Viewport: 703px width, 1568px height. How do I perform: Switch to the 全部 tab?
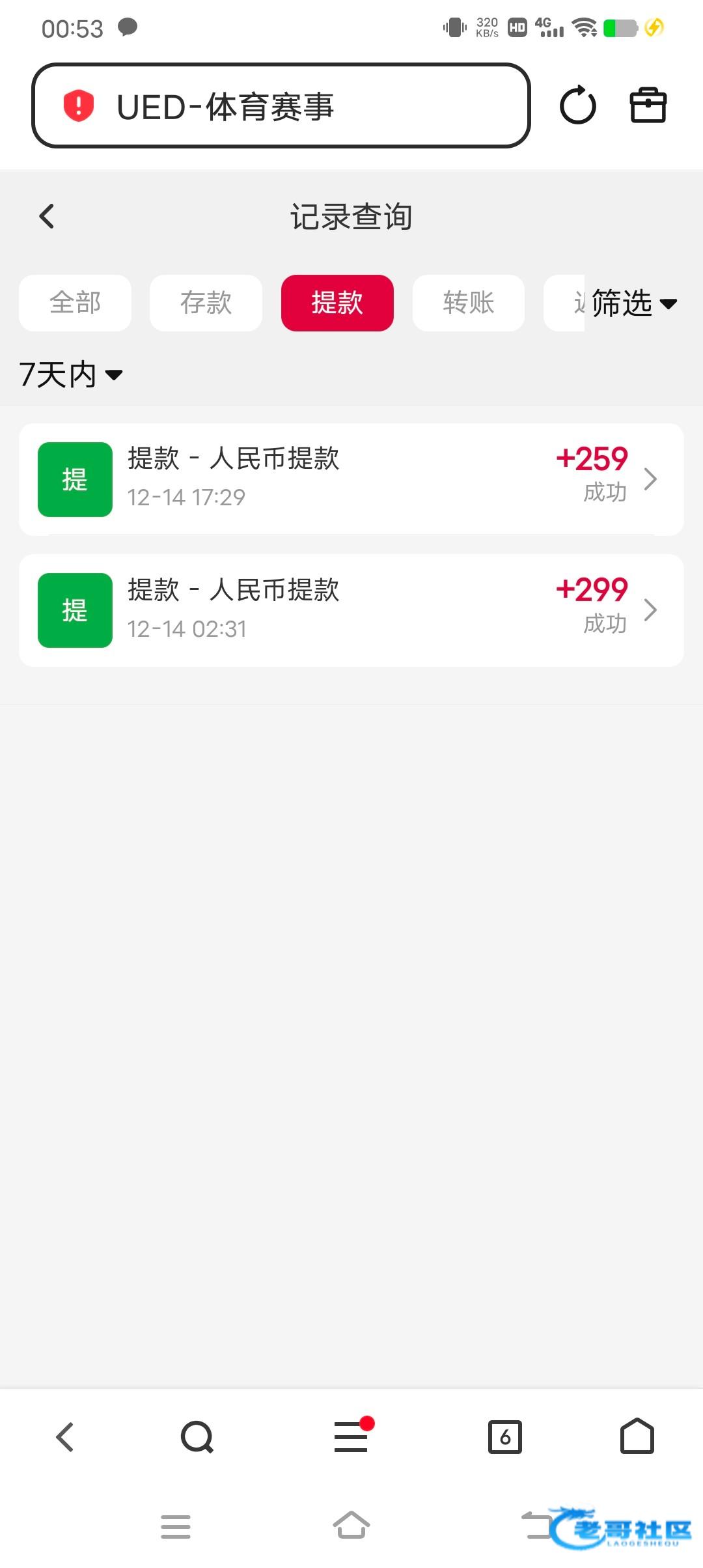click(76, 303)
